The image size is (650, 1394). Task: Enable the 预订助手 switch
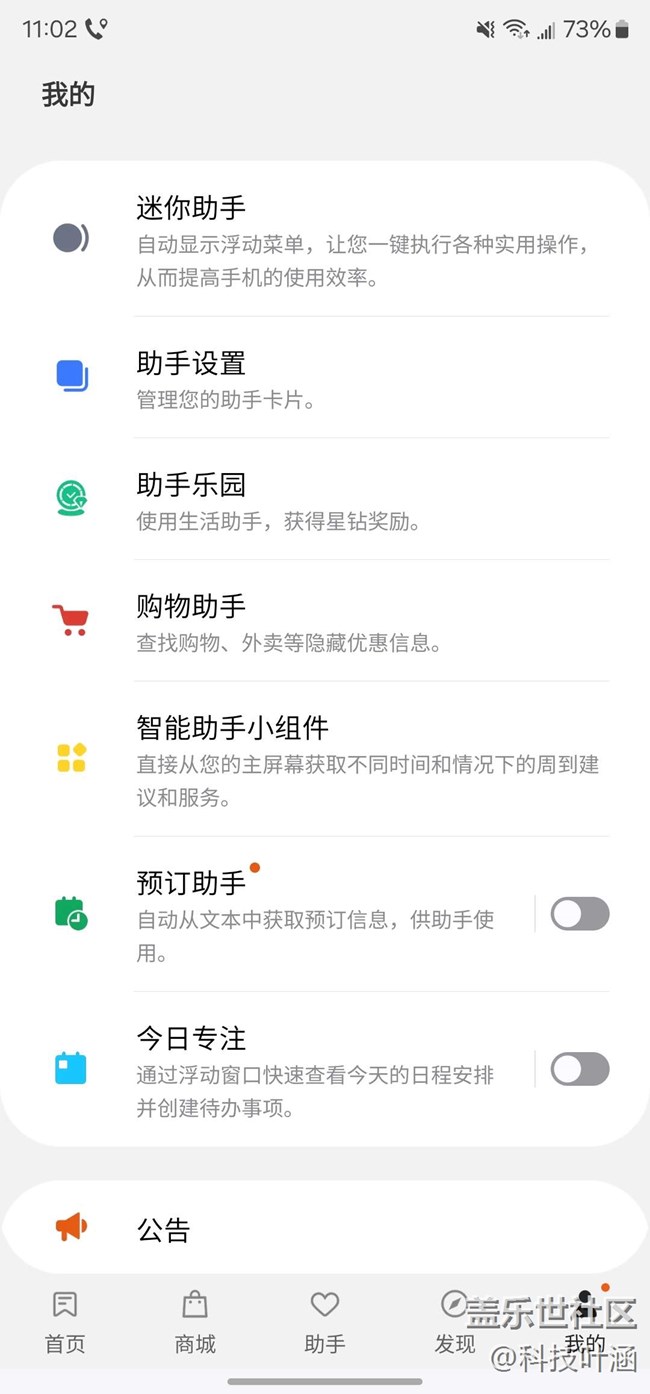pyautogui.click(x=579, y=914)
